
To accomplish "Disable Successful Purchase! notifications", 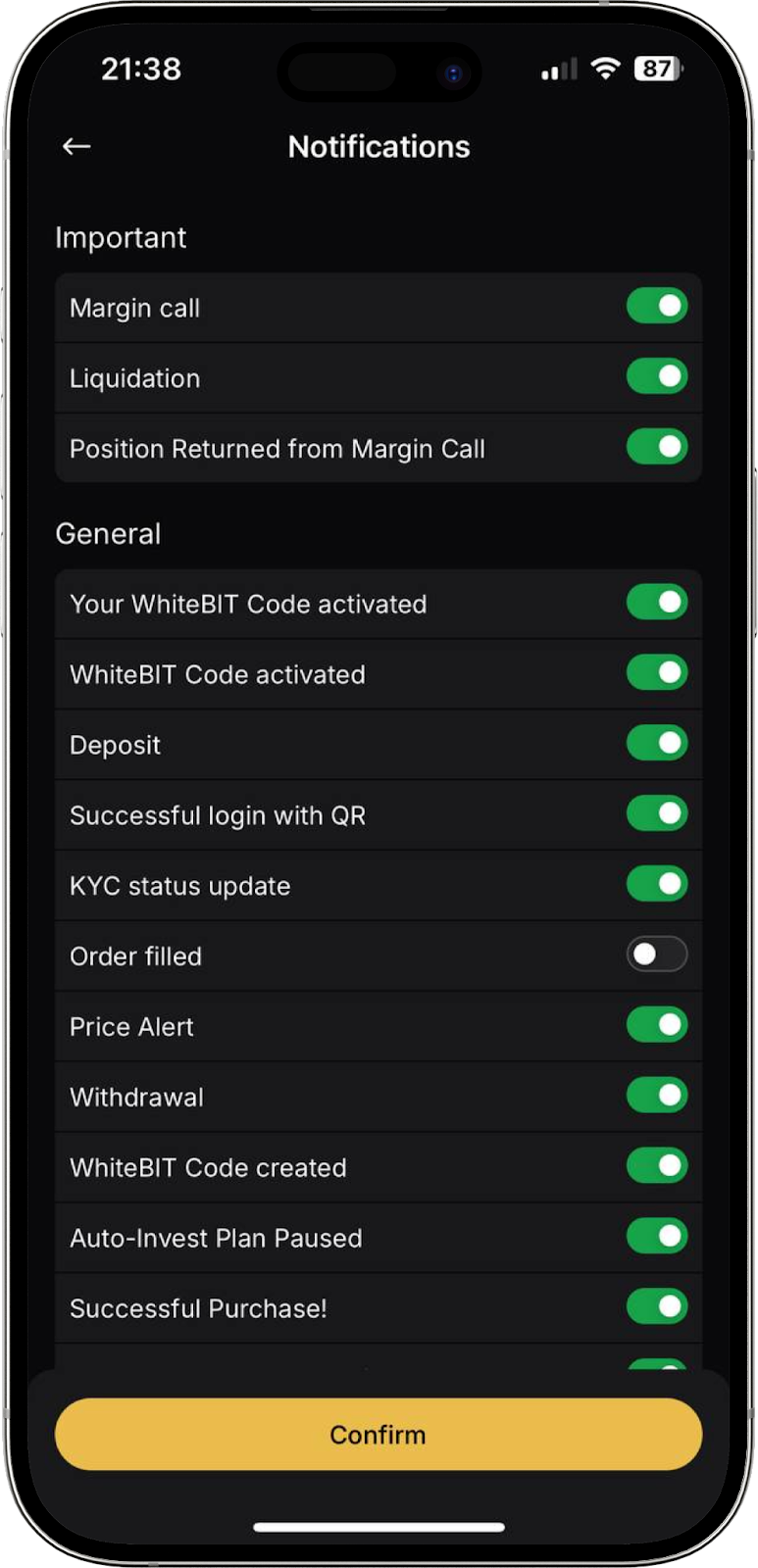I will pyautogui.click(x=657, y=1308).
